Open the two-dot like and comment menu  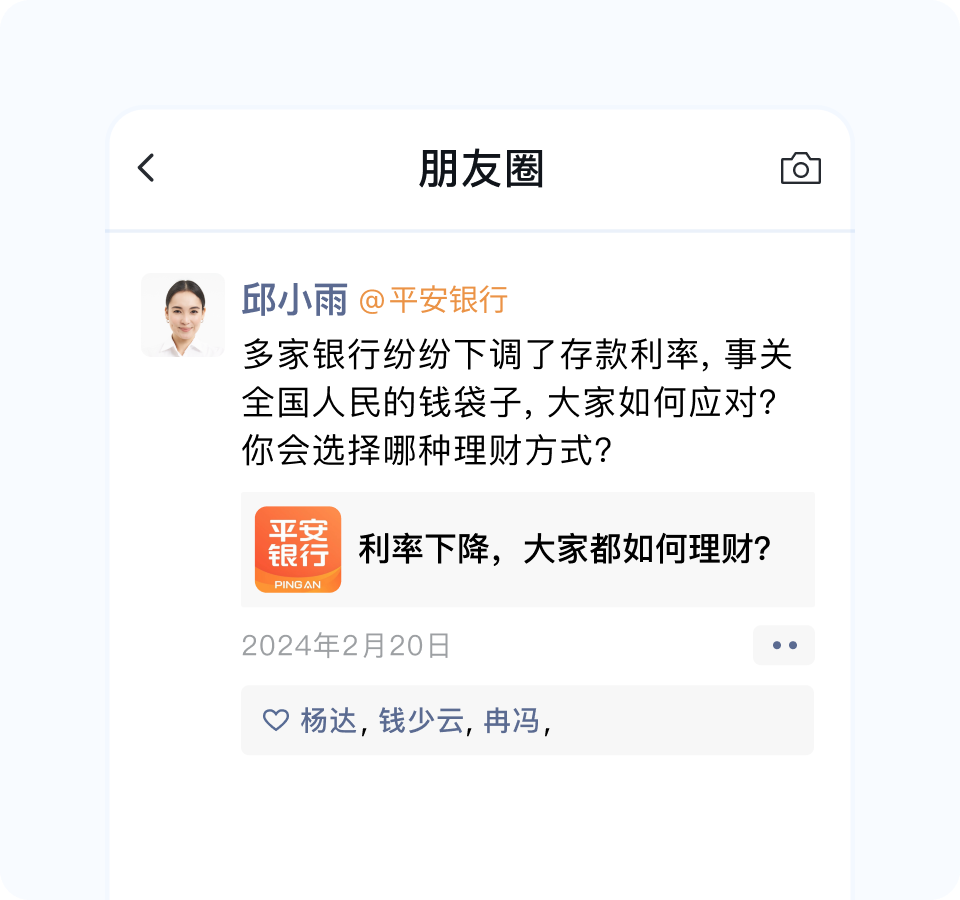click(784, 646)
